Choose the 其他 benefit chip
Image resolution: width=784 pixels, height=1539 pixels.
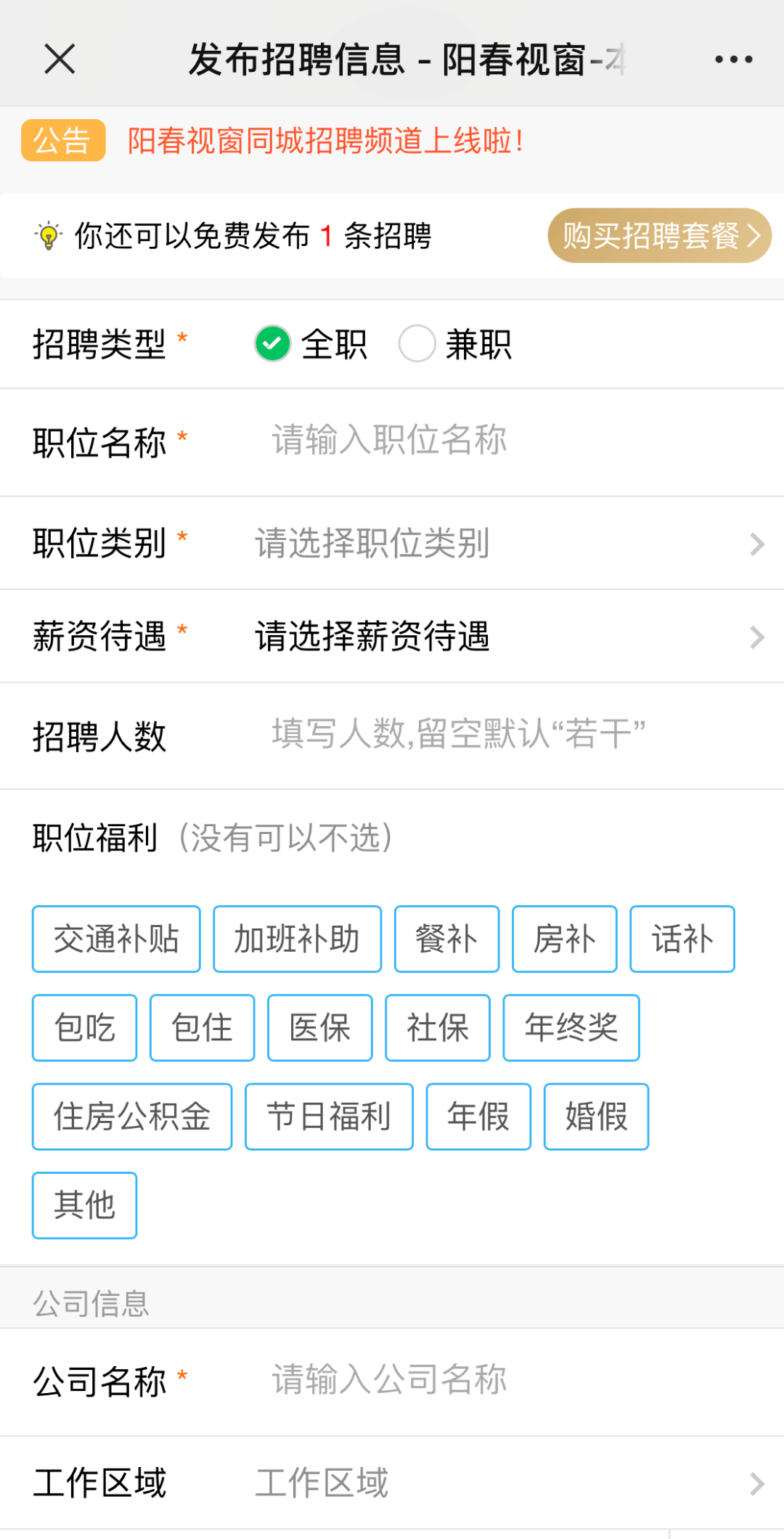pyautogui.click(x=84, y=1205)
